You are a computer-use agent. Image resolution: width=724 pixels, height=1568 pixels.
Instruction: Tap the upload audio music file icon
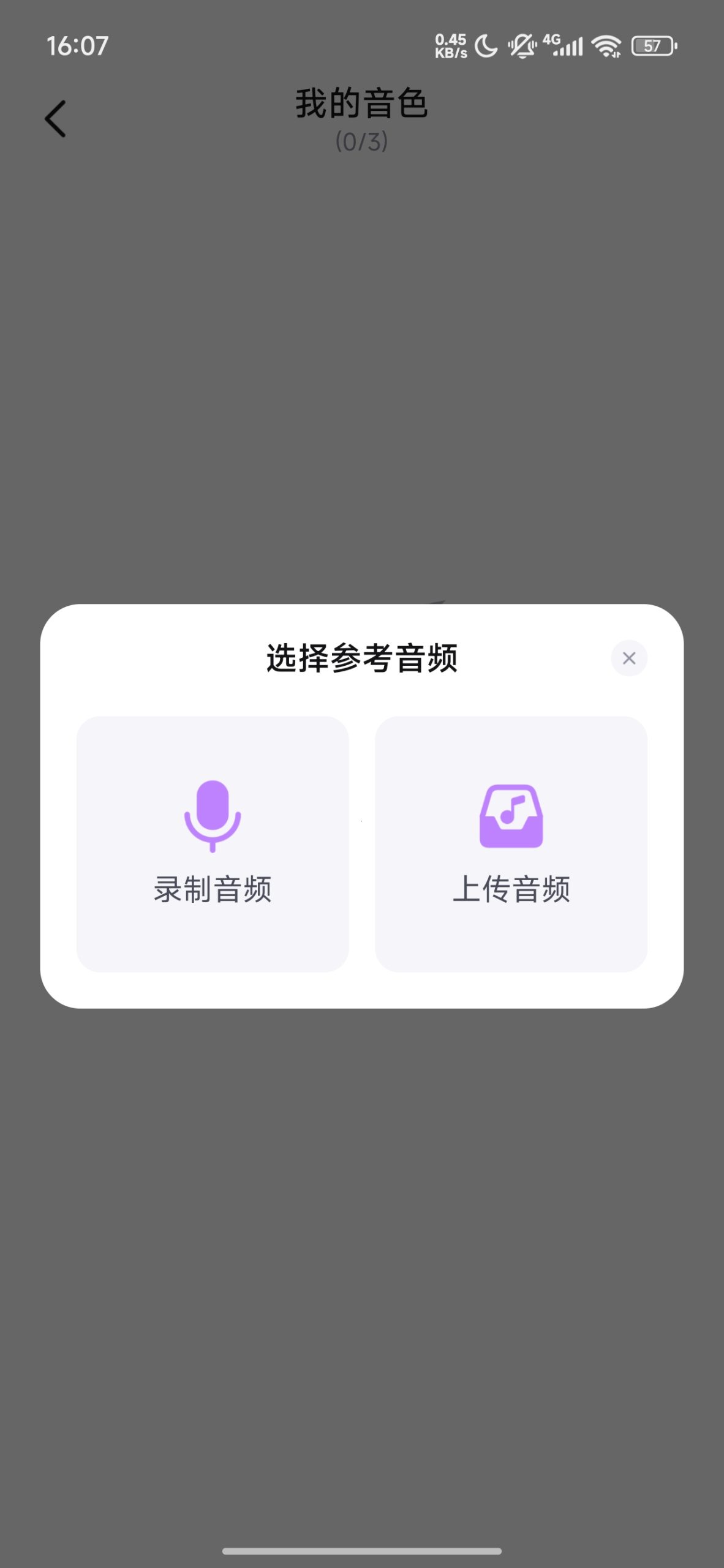[x=512, y=815]
